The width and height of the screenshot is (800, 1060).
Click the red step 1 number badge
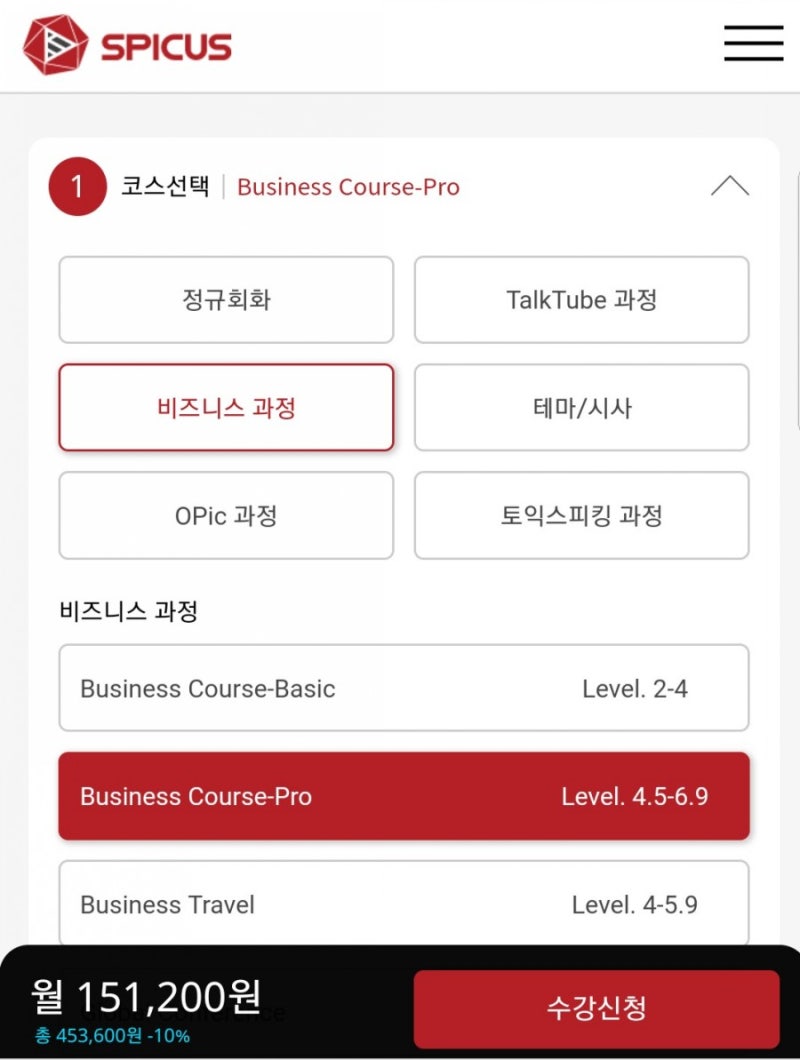pyautogui.click(x=78, y=185)
